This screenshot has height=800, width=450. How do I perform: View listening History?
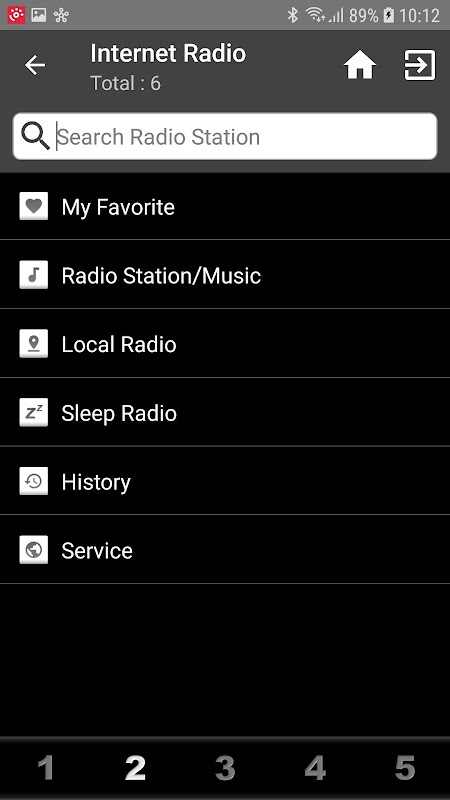click(225, 481)
